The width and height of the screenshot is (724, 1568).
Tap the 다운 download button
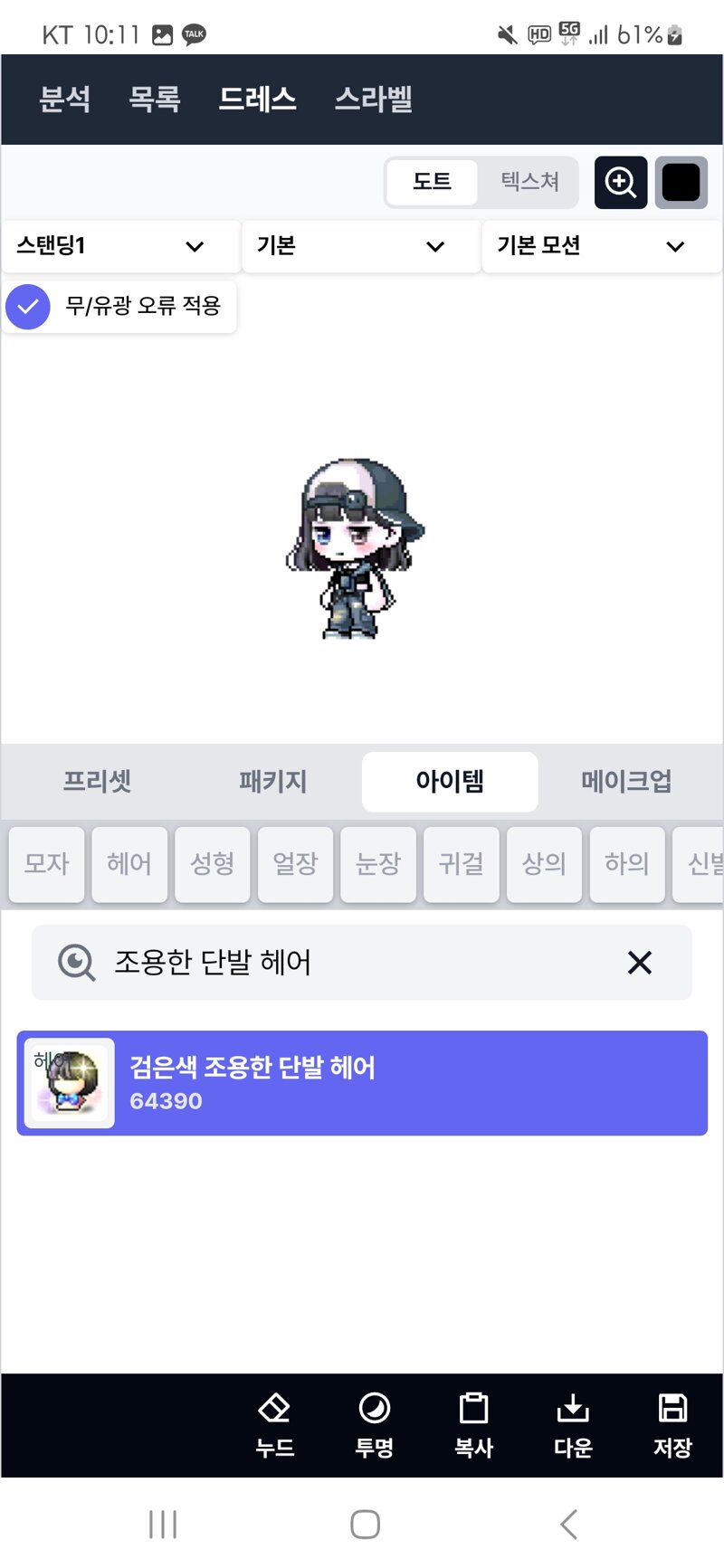click(573, 1425)
